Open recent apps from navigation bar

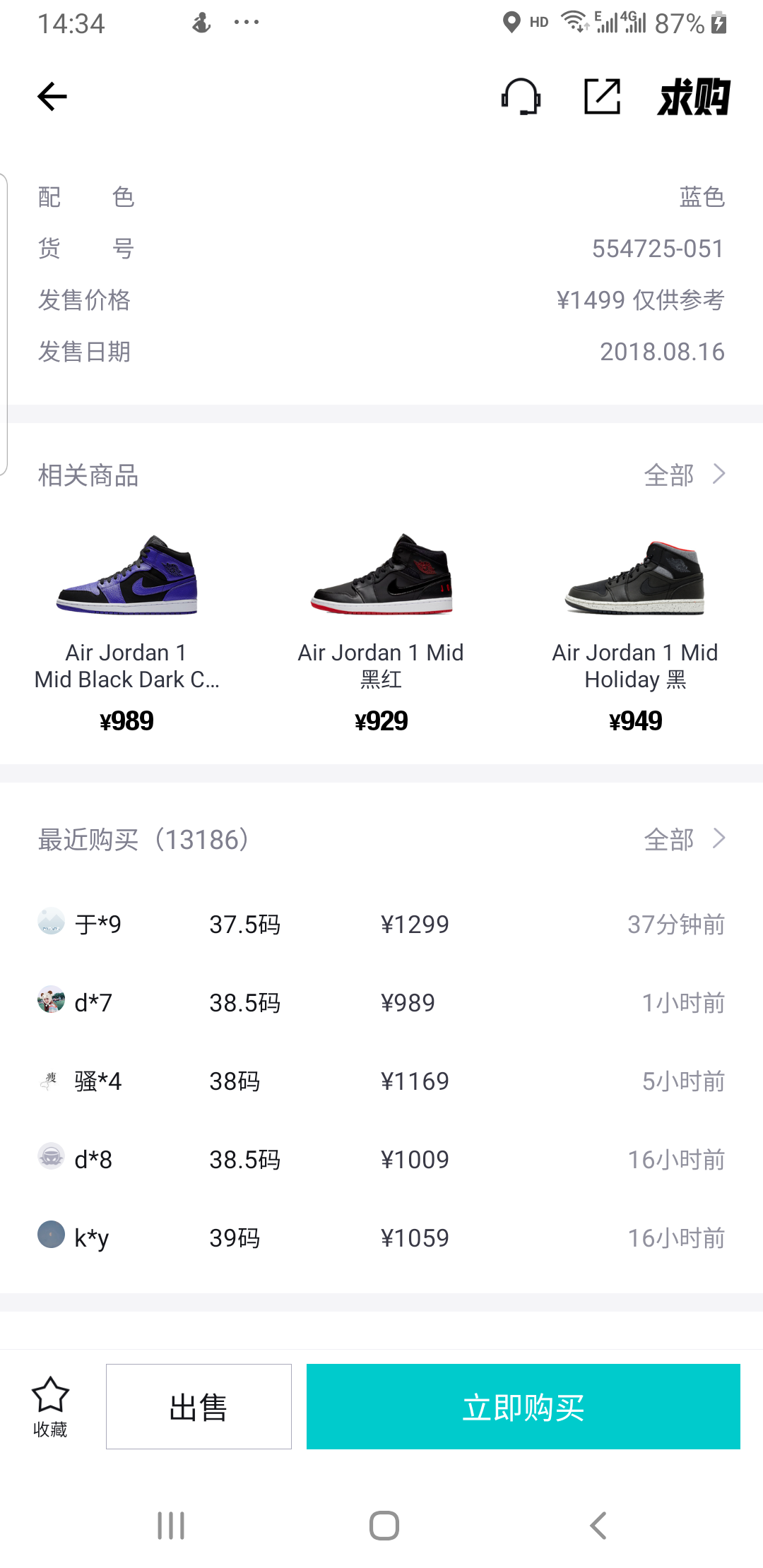click(x=171, y=1526)
